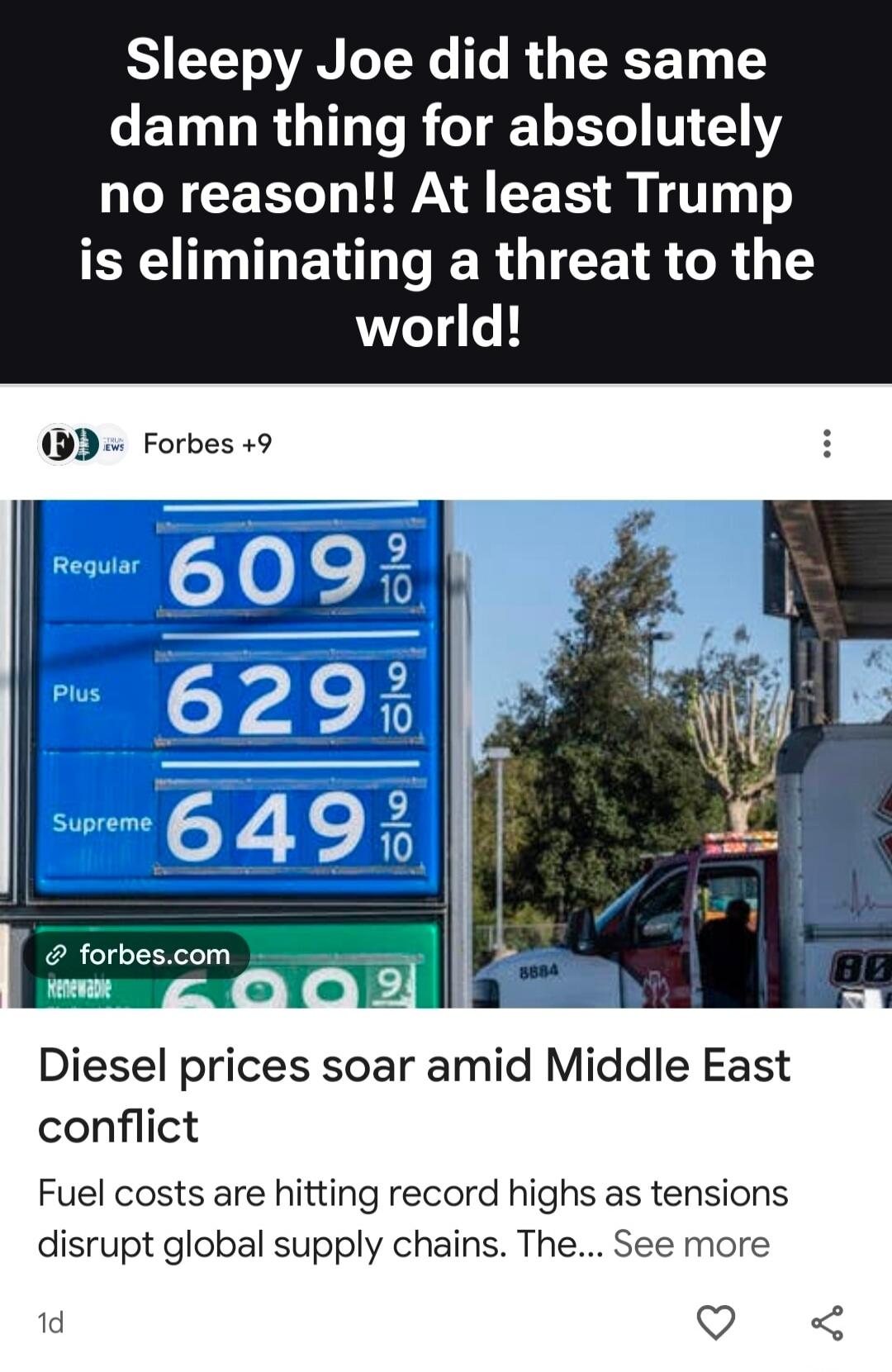Tap the "1d" timestamp label

[51, 1322]
